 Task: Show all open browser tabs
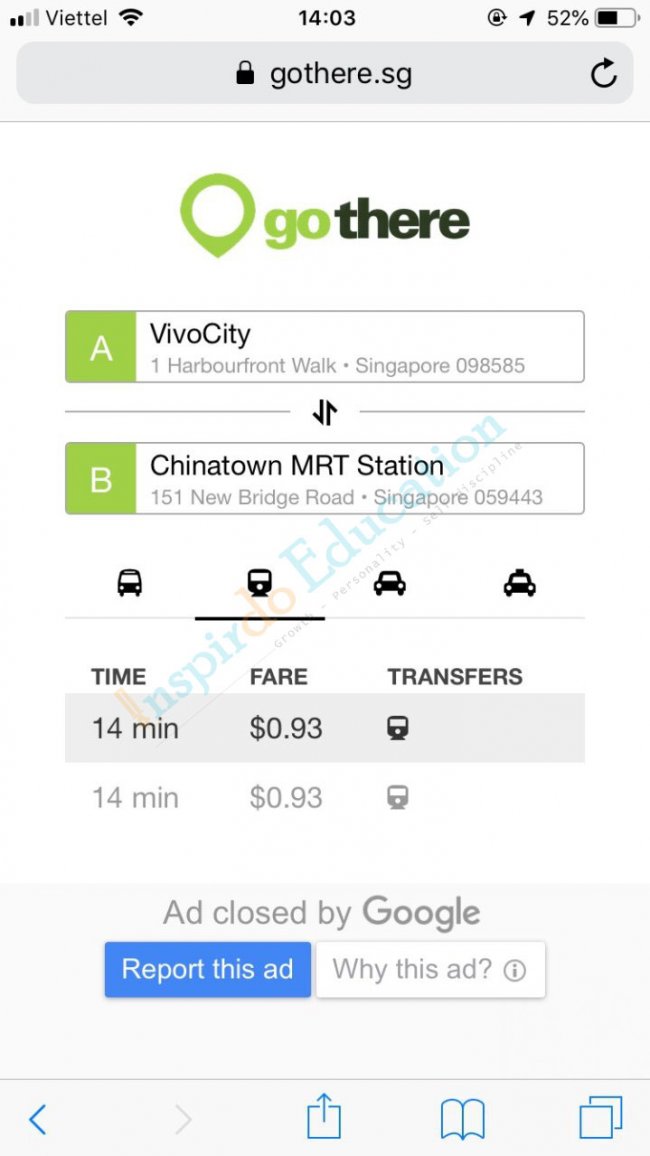pos(601,1118)
